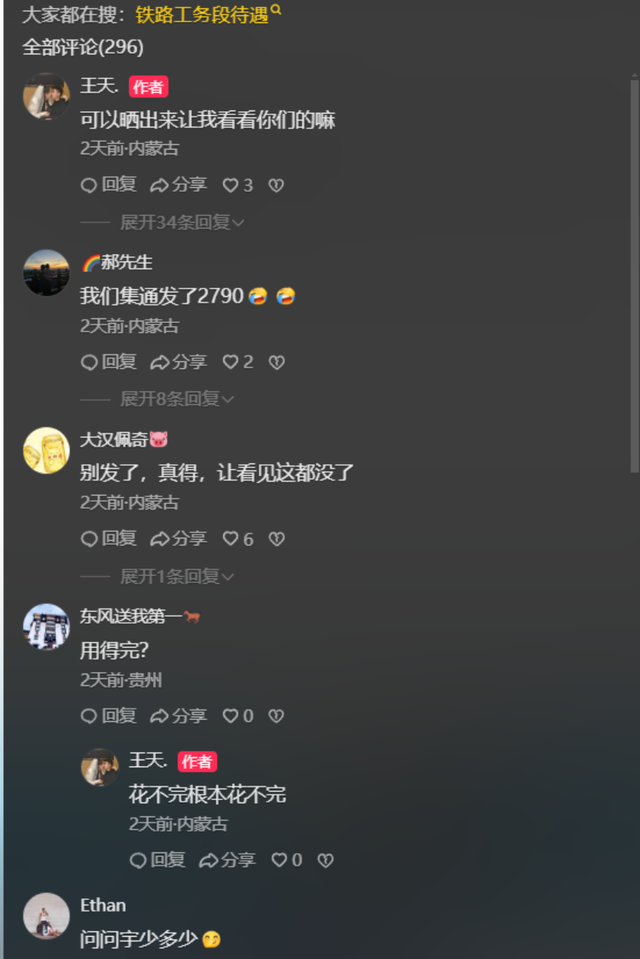Reply to 王天's top comment
Screen dimensions: 640x959
click(108, 184)
